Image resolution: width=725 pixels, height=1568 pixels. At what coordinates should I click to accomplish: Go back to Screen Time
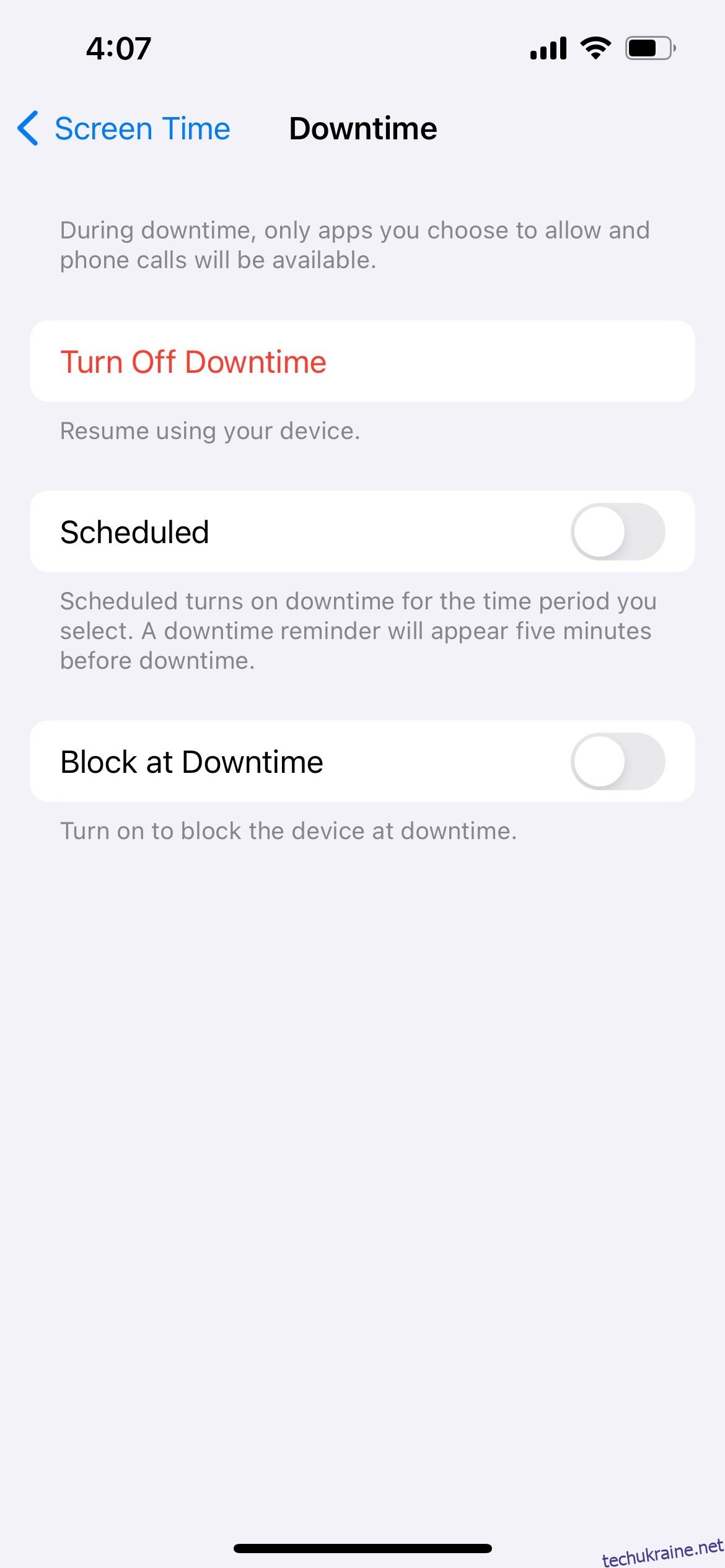[124, 129]
